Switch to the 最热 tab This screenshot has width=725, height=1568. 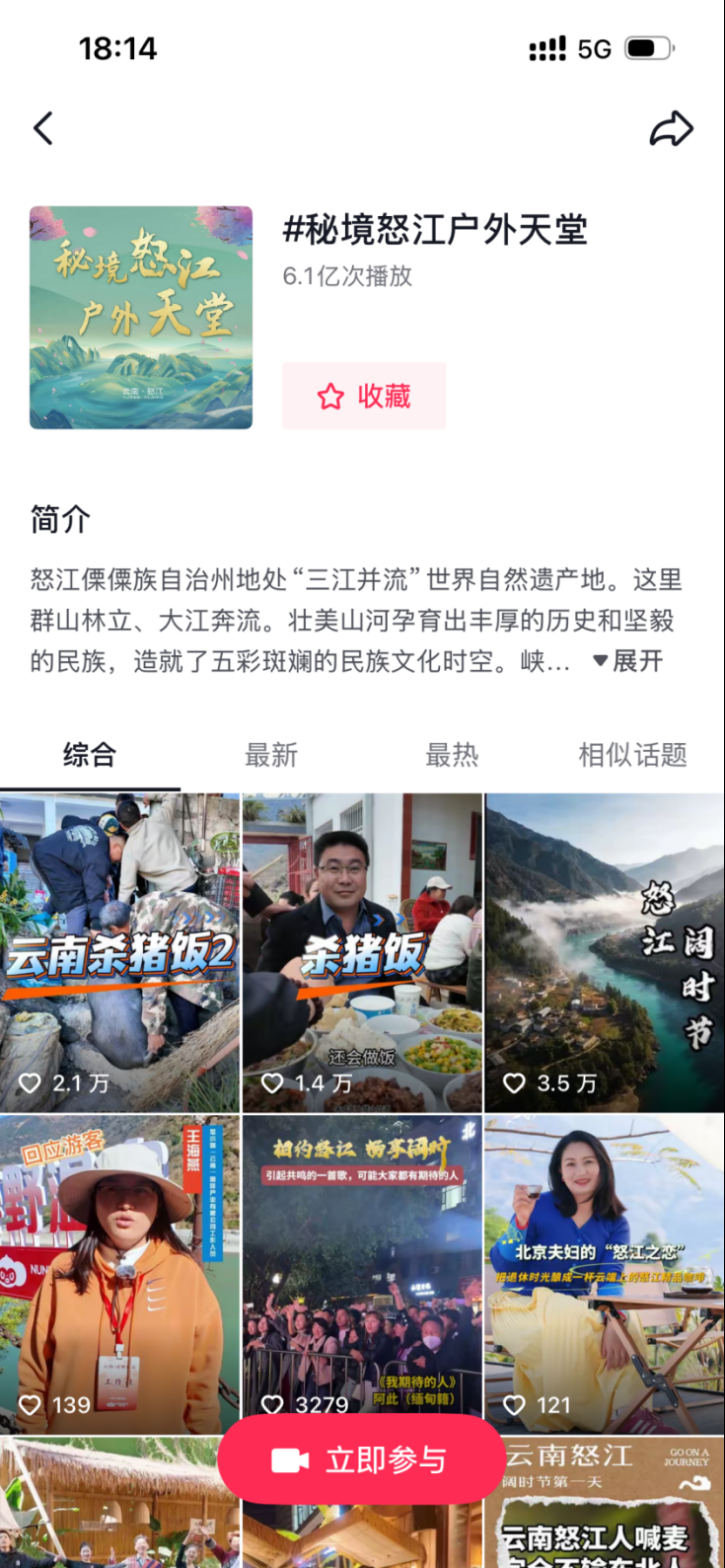point(452,756)
